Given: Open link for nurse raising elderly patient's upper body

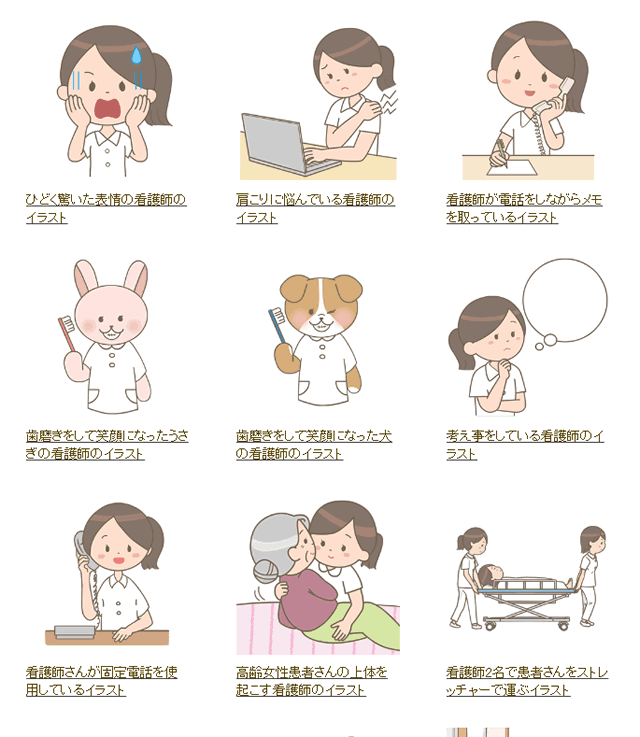Looking at the screenshot, I should click(x=312, y=673).
